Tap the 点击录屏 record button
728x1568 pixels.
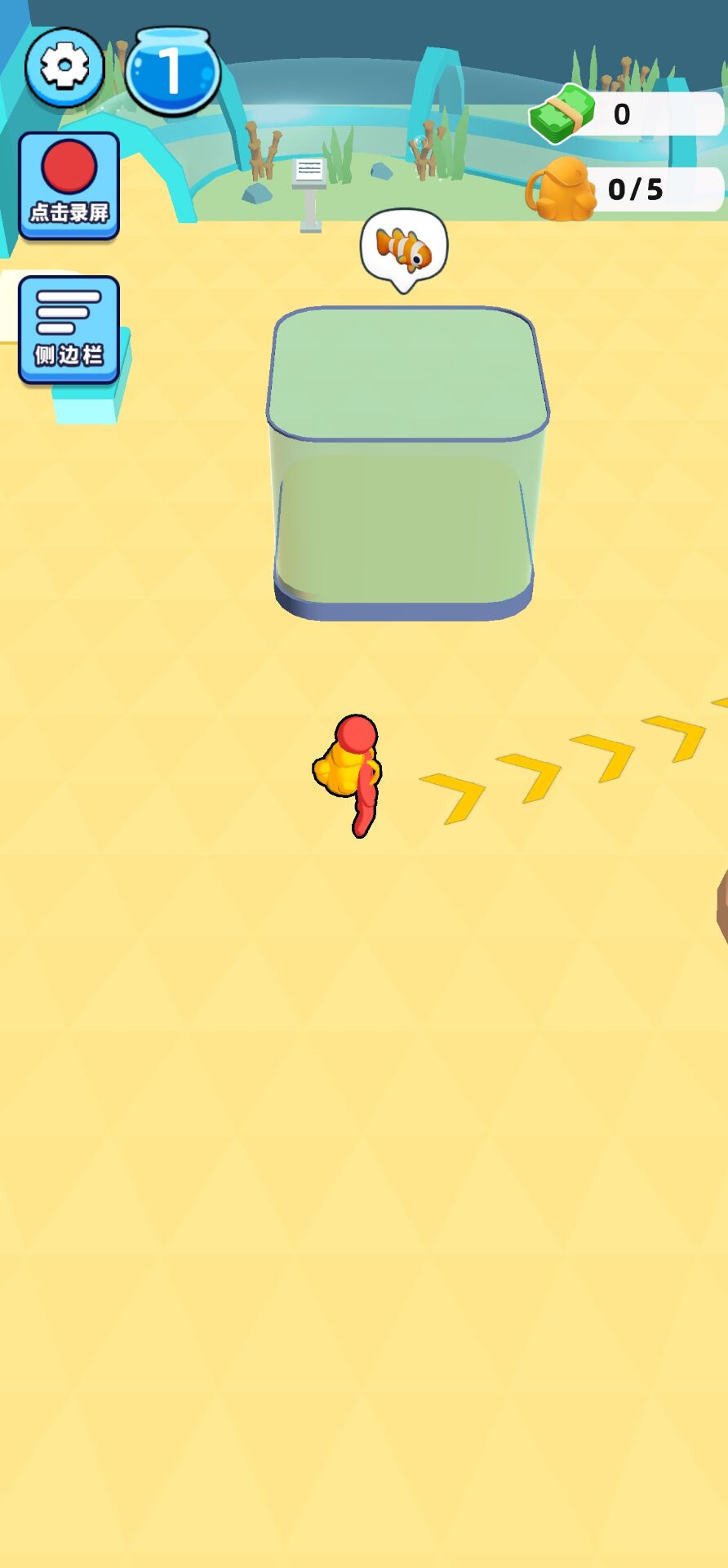(69, 185)
